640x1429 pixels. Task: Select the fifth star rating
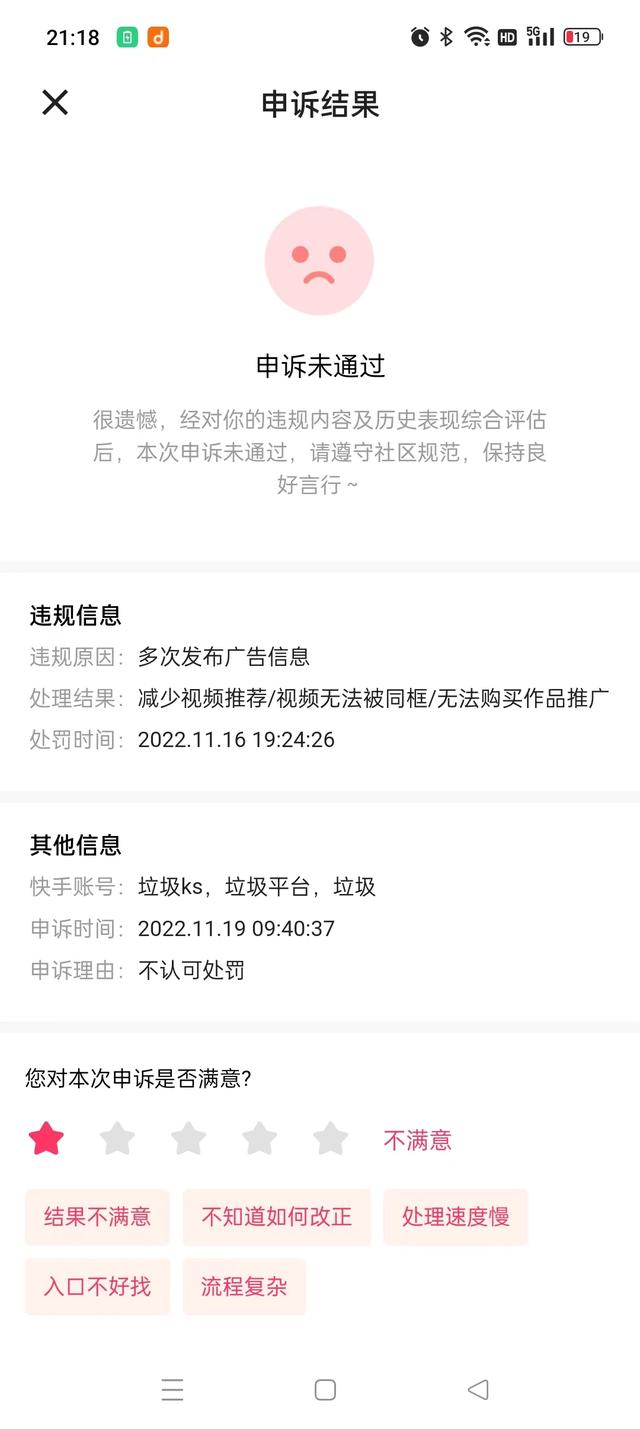pyautogui.click(x=330, y=1138)
